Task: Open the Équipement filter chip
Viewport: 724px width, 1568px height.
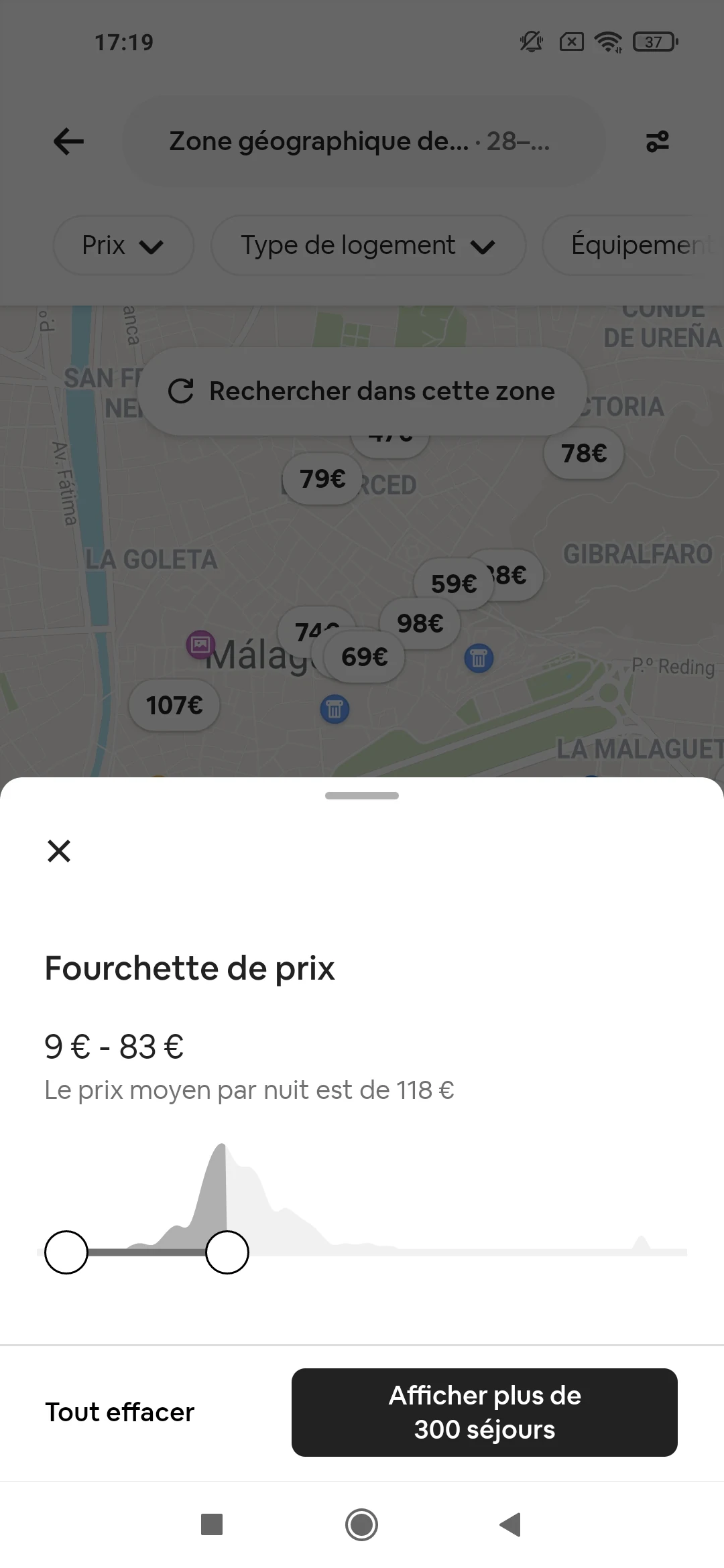Action: point(633,245)
